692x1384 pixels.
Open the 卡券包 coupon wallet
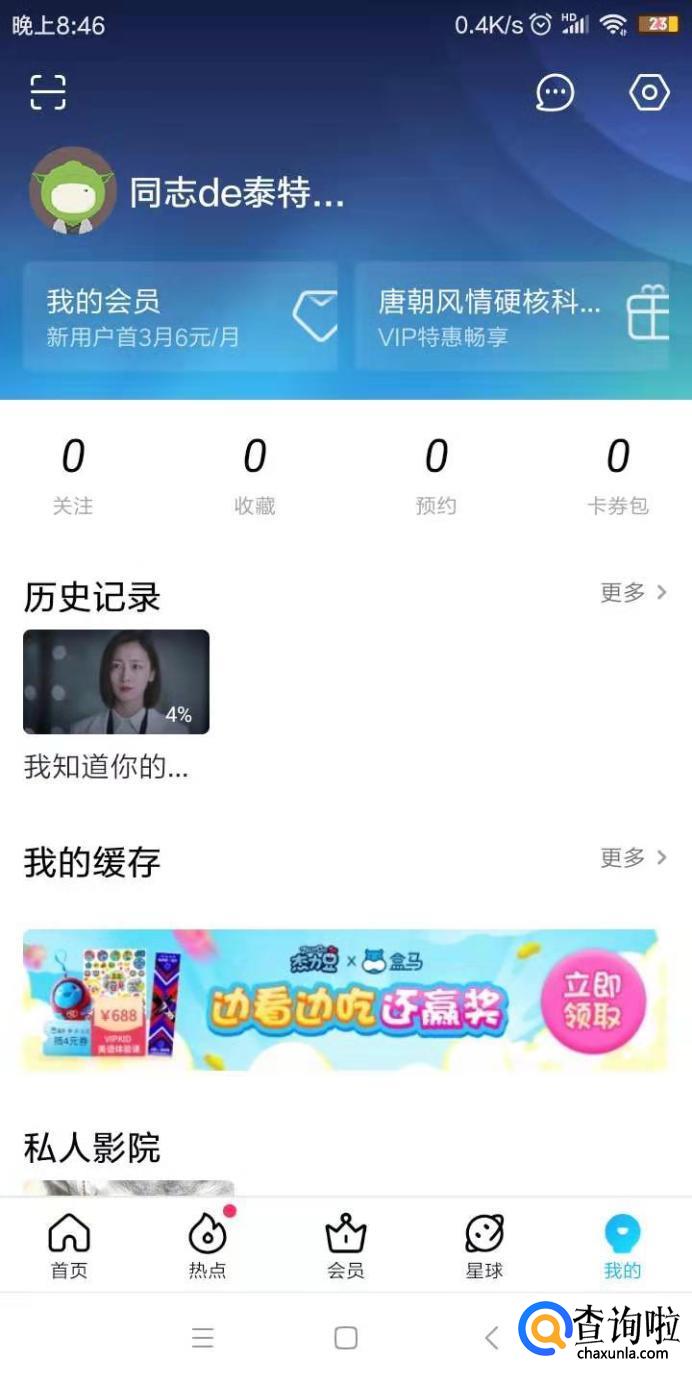pos(617,476)
